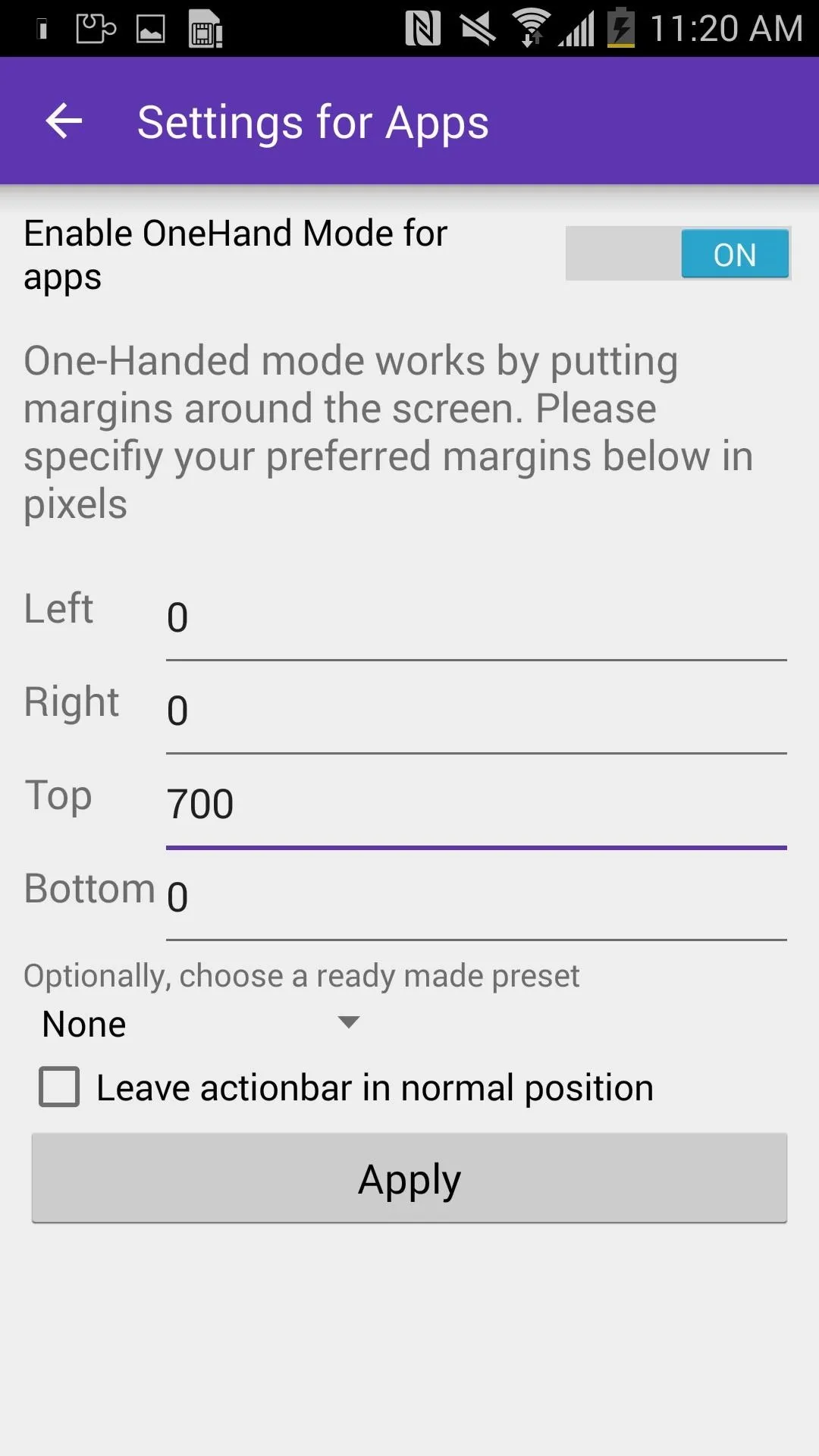This screenshot has height=1456, width=819.
Task: Apply the margin settings
Action: [x=409, y=1178]
